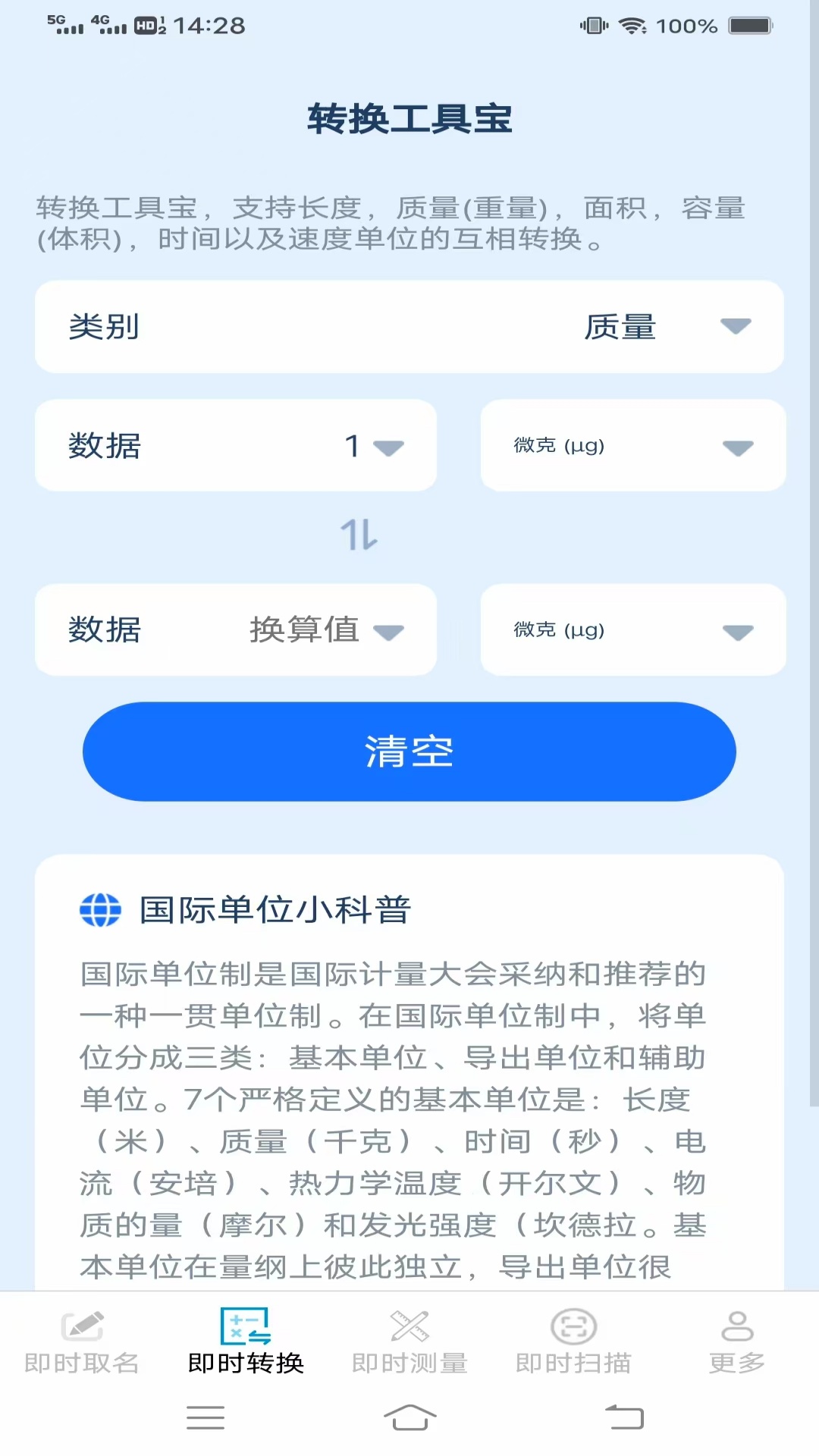Swap the units with the arrows icon
Screen dimensions: 819x1456
(359, 535)
